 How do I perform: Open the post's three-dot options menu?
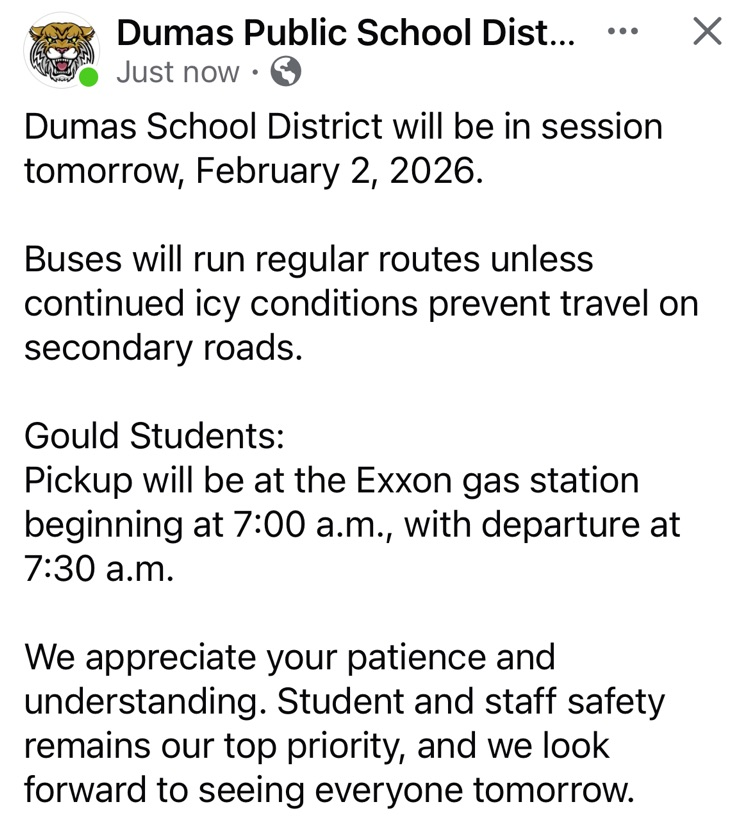622,32
